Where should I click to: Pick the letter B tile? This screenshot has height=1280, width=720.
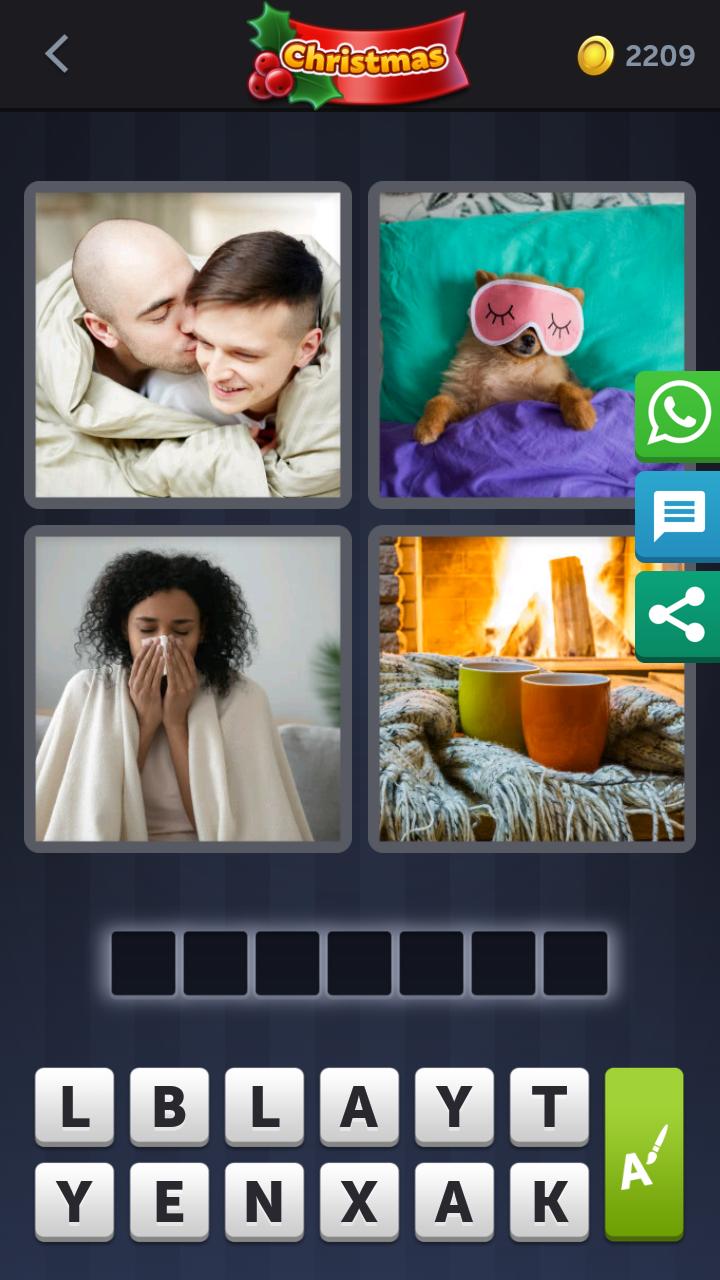pyautogui.click(x=169, y=1106)
